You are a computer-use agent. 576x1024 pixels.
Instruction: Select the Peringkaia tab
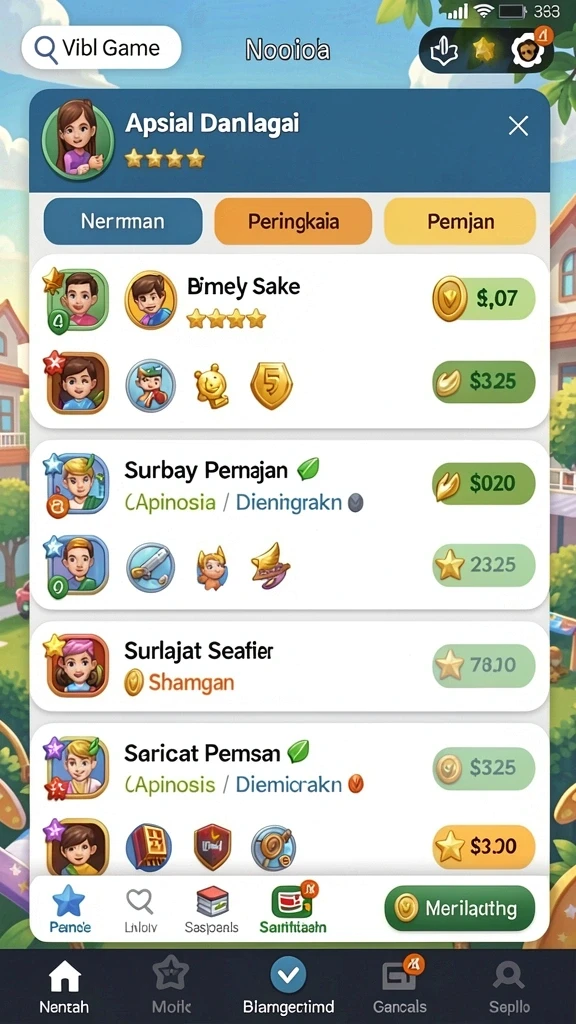pos(293,221)
